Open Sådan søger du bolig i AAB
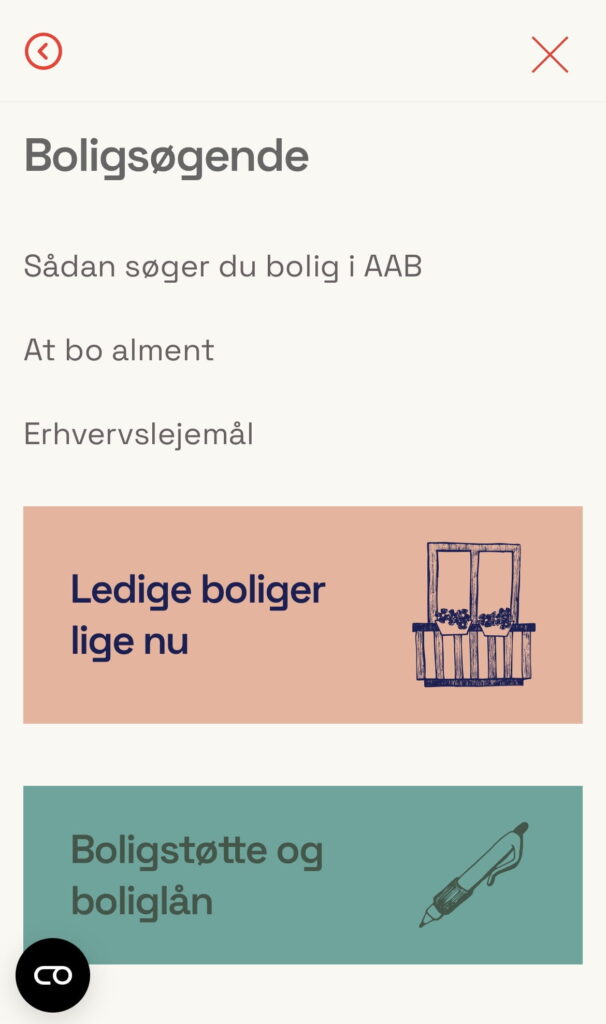606x1024 pixels. pyautogui.click(x=222, y=267)
